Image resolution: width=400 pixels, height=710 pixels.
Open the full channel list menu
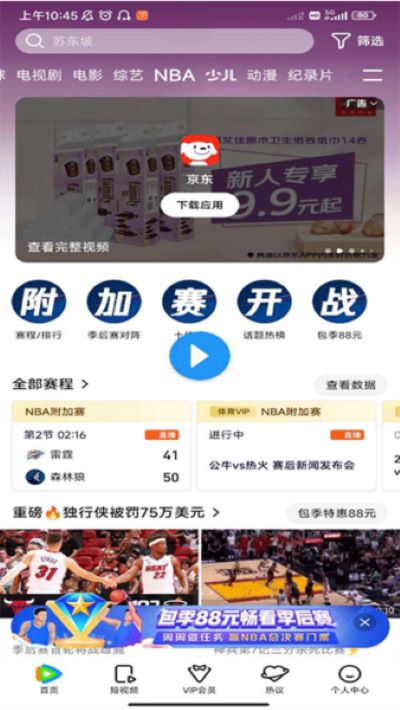coord(372,75)
